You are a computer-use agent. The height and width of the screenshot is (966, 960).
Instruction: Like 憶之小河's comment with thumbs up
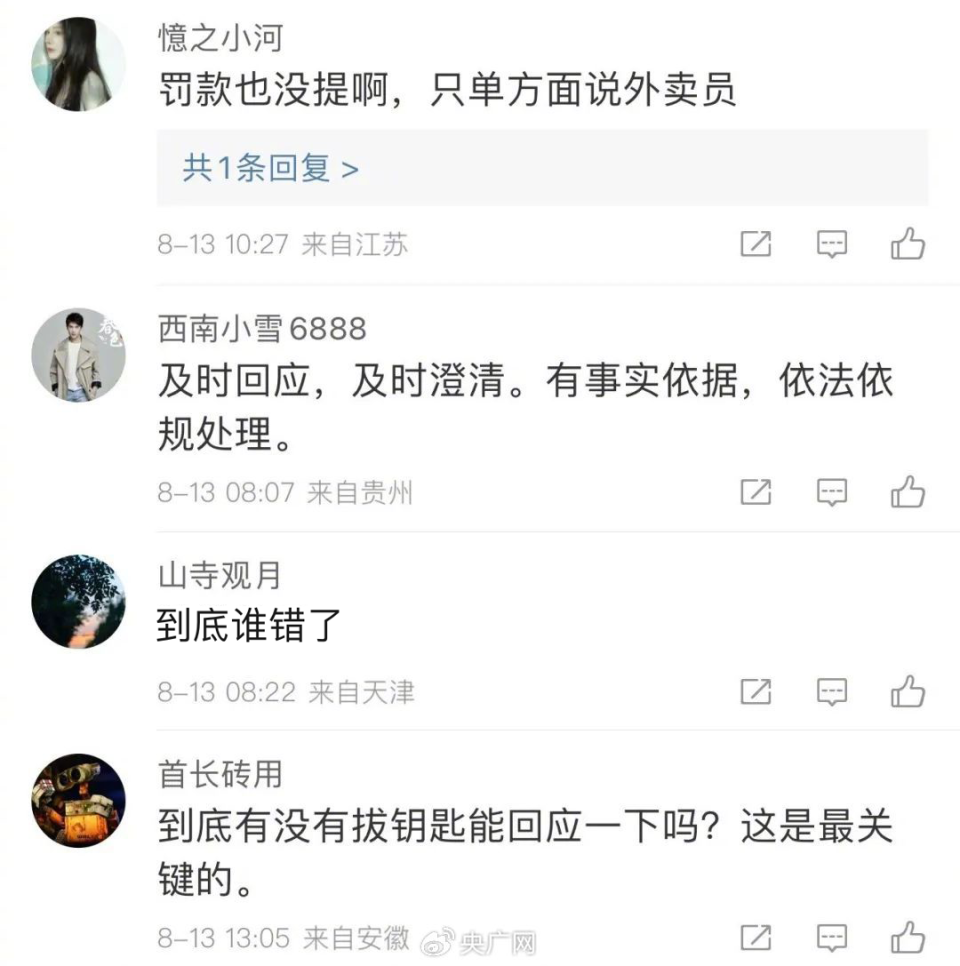pos(908,243)
